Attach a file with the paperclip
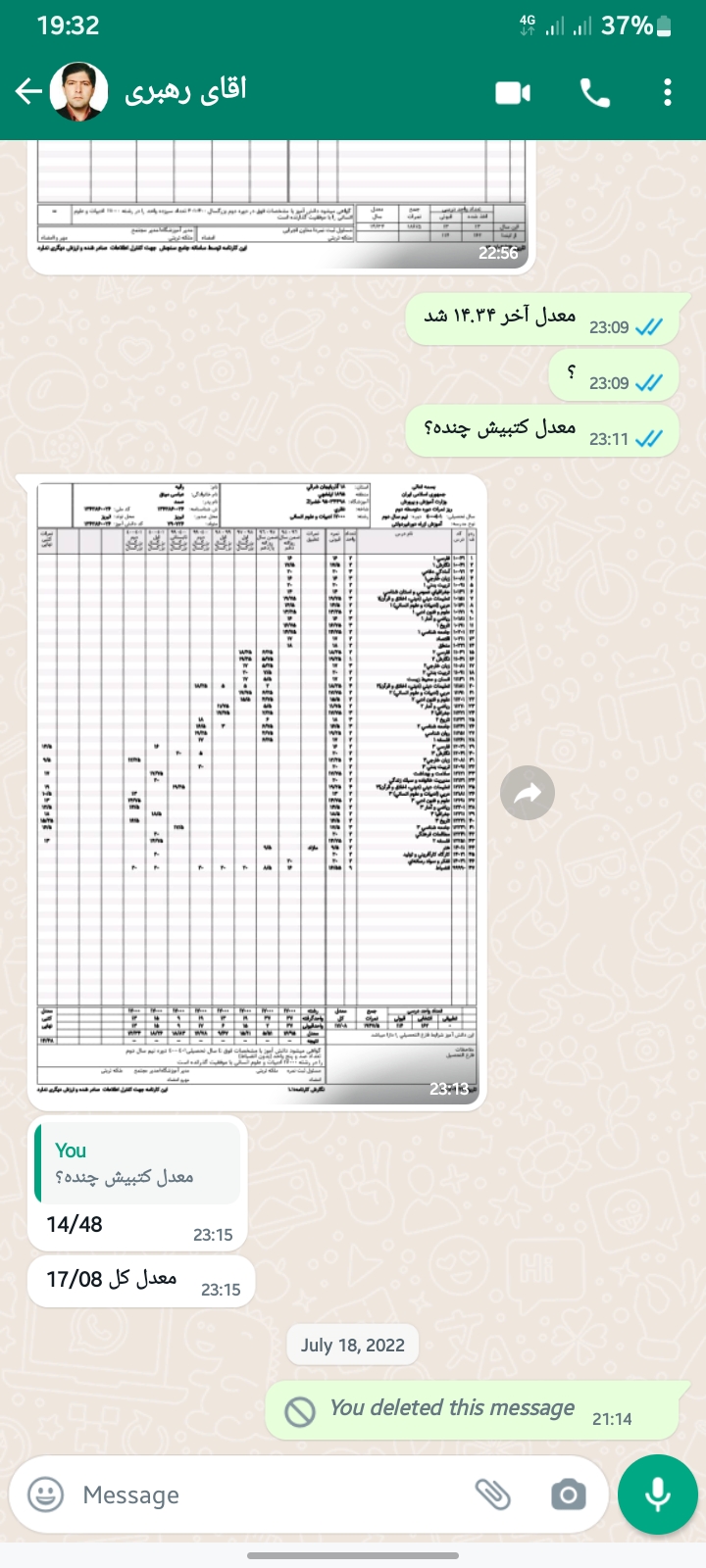This screenshot has width=706, height=1568. 493,1494
